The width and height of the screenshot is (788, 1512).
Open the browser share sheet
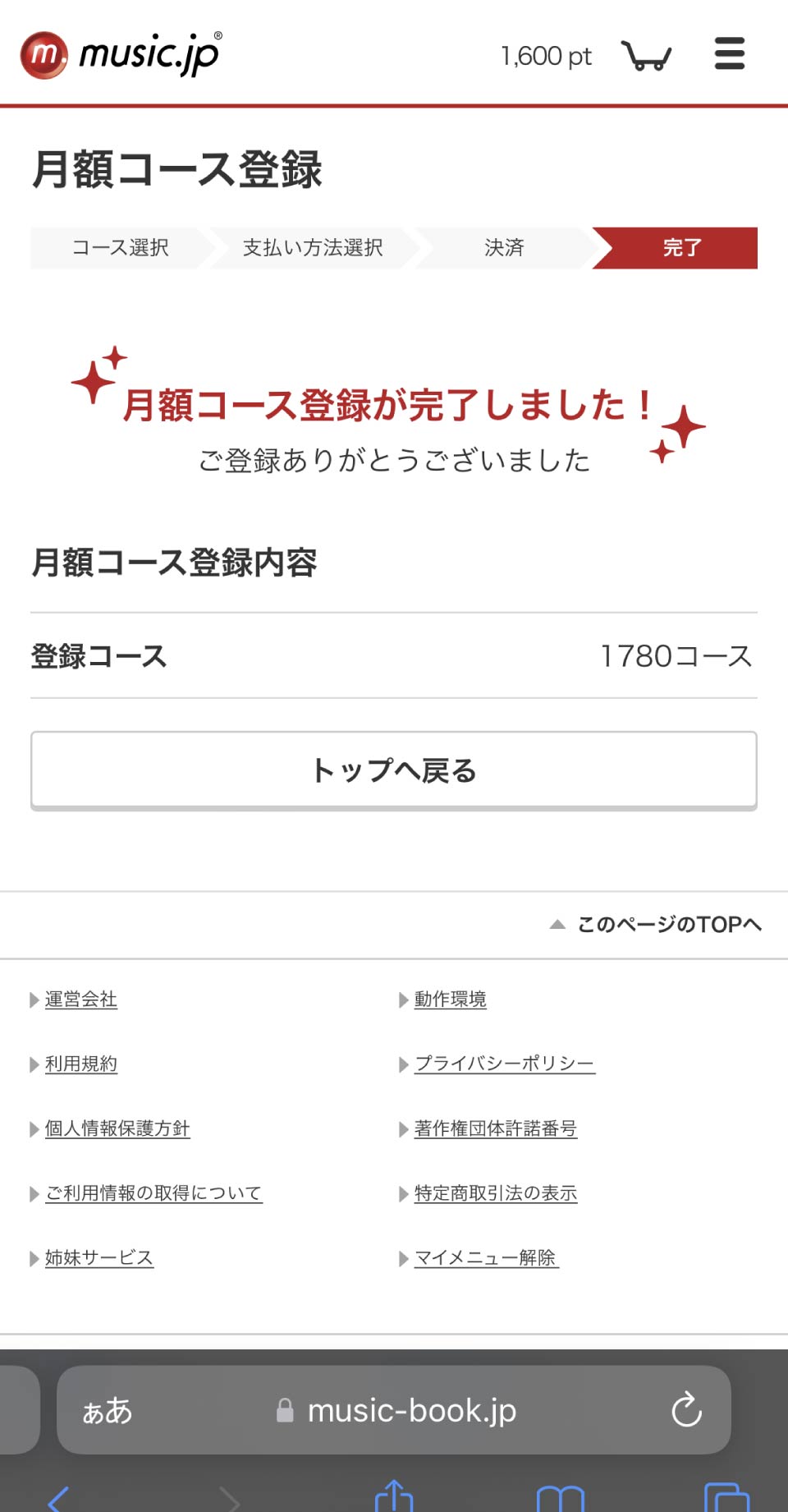394,1497
